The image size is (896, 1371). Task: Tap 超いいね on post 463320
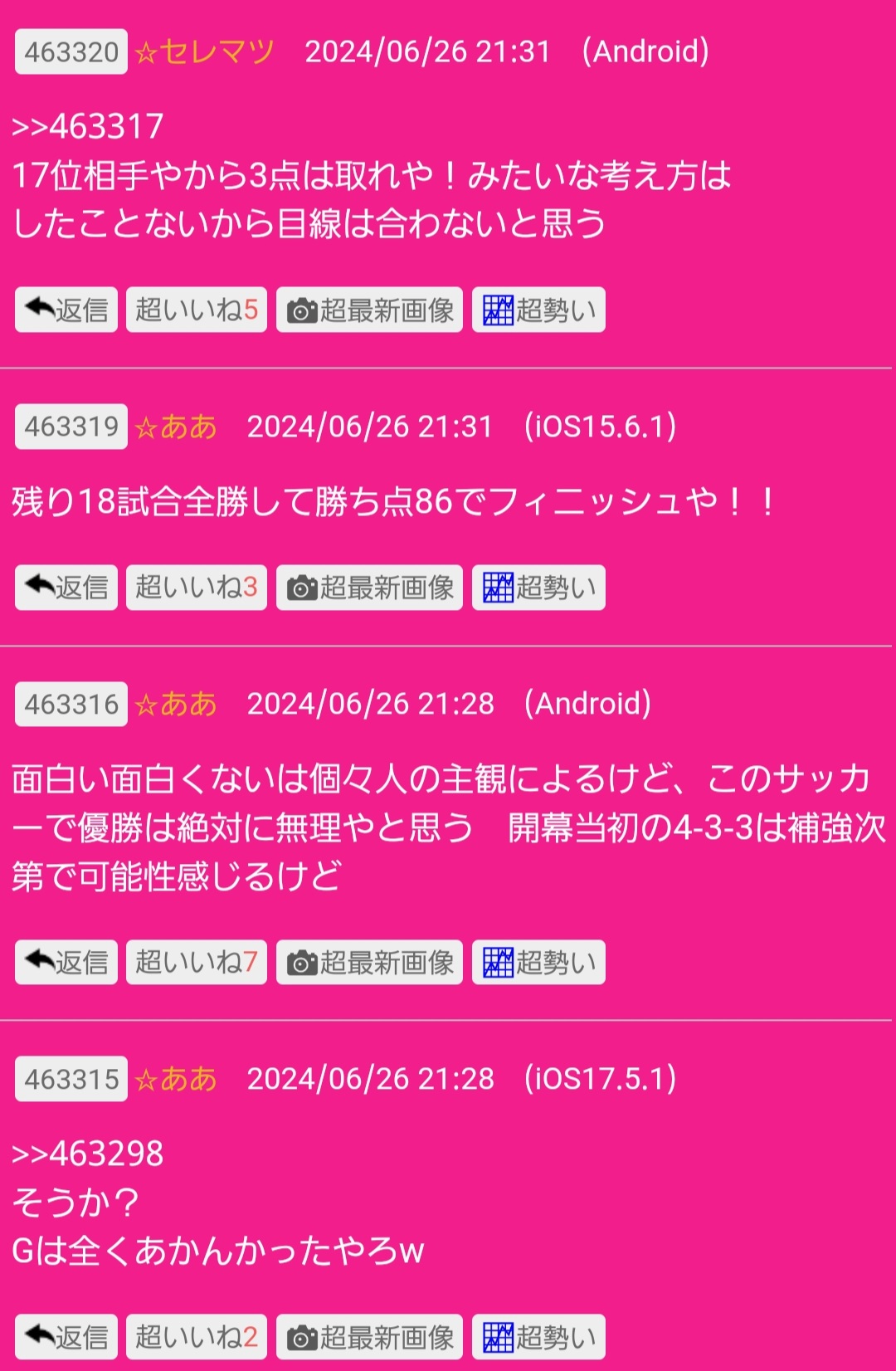(x=196, y=310)
